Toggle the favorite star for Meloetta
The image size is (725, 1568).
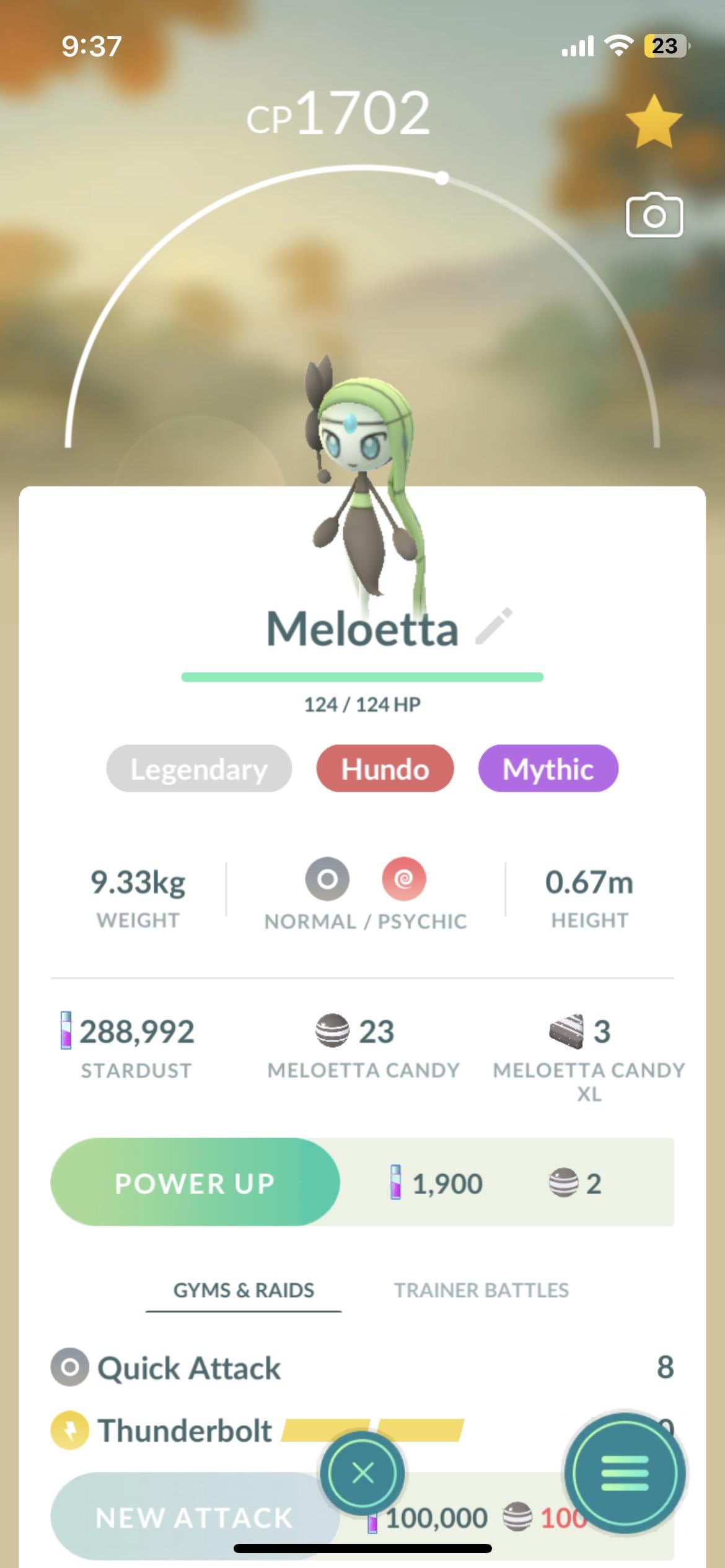654,122
